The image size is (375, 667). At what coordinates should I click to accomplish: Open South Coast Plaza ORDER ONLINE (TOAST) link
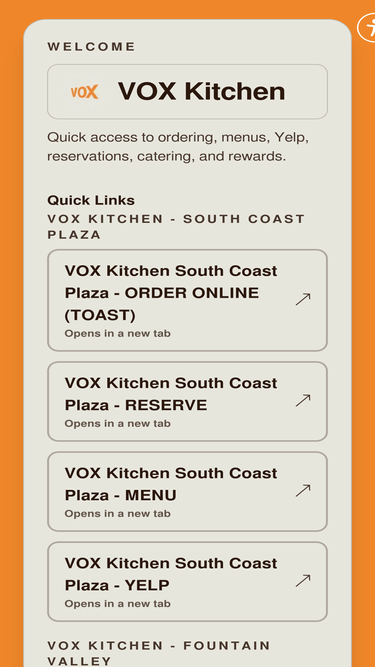pyautogui.click(x=187, y=300)
